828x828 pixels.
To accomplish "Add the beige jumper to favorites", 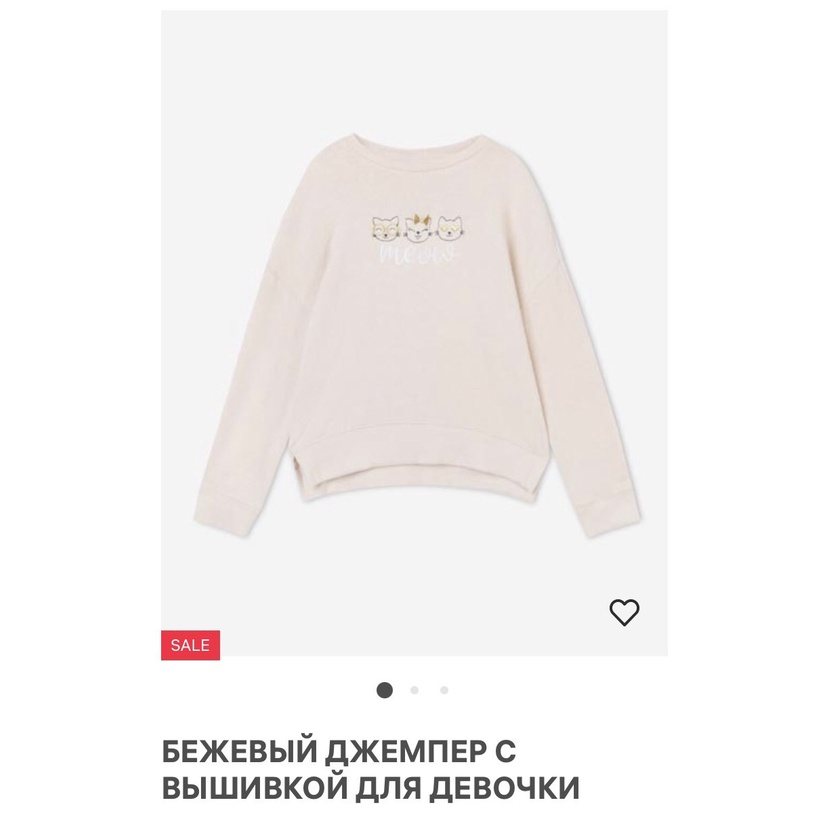I will click(624, 612).
